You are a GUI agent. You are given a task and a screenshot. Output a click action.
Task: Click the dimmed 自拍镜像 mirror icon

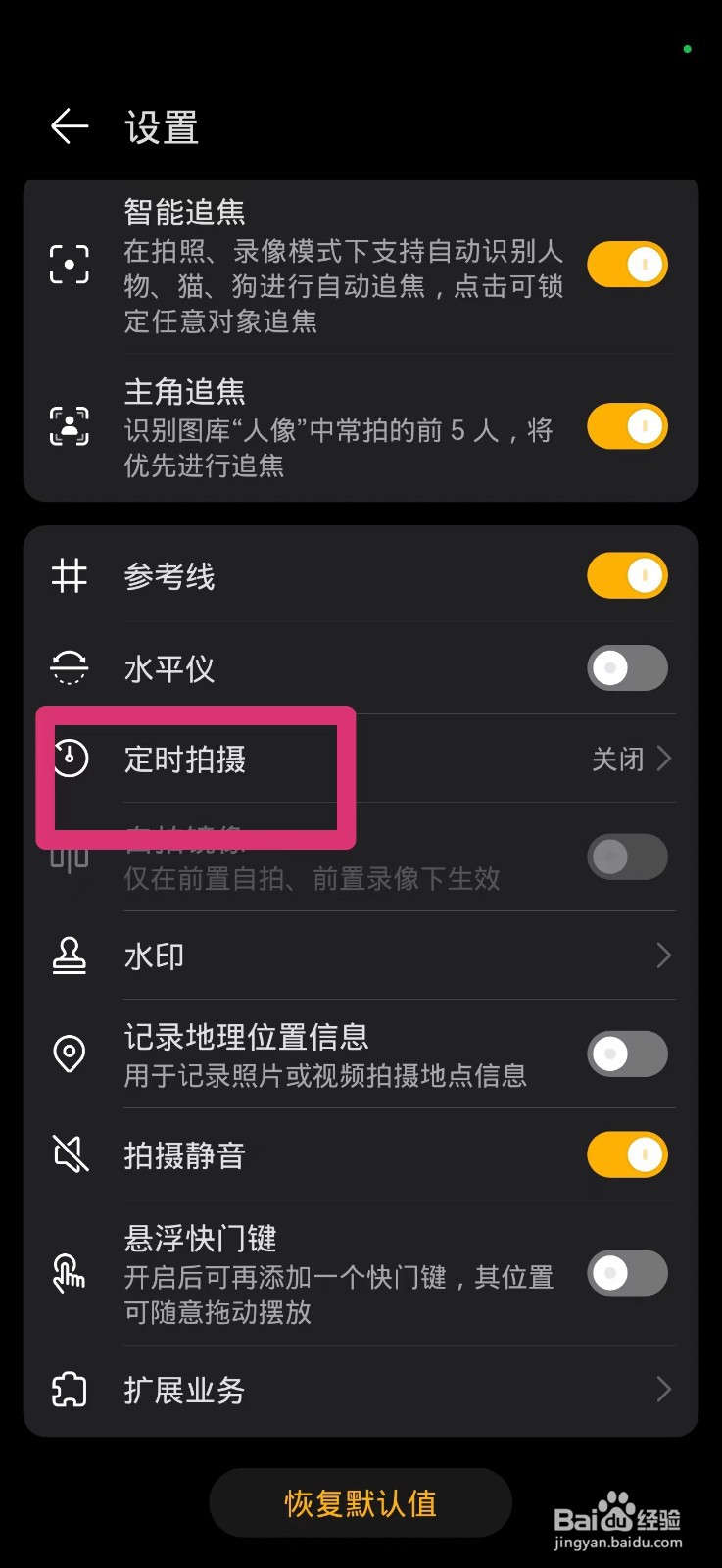pyautogui.click(x=69, y=856)
